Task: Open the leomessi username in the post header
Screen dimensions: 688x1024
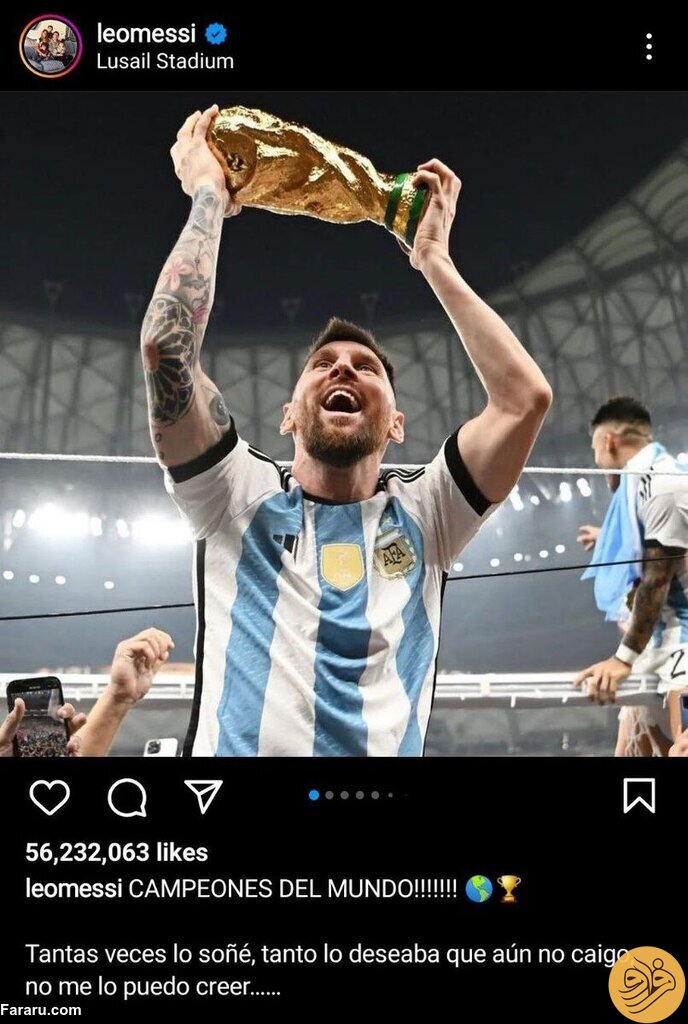Action: (x=146, y=33)
